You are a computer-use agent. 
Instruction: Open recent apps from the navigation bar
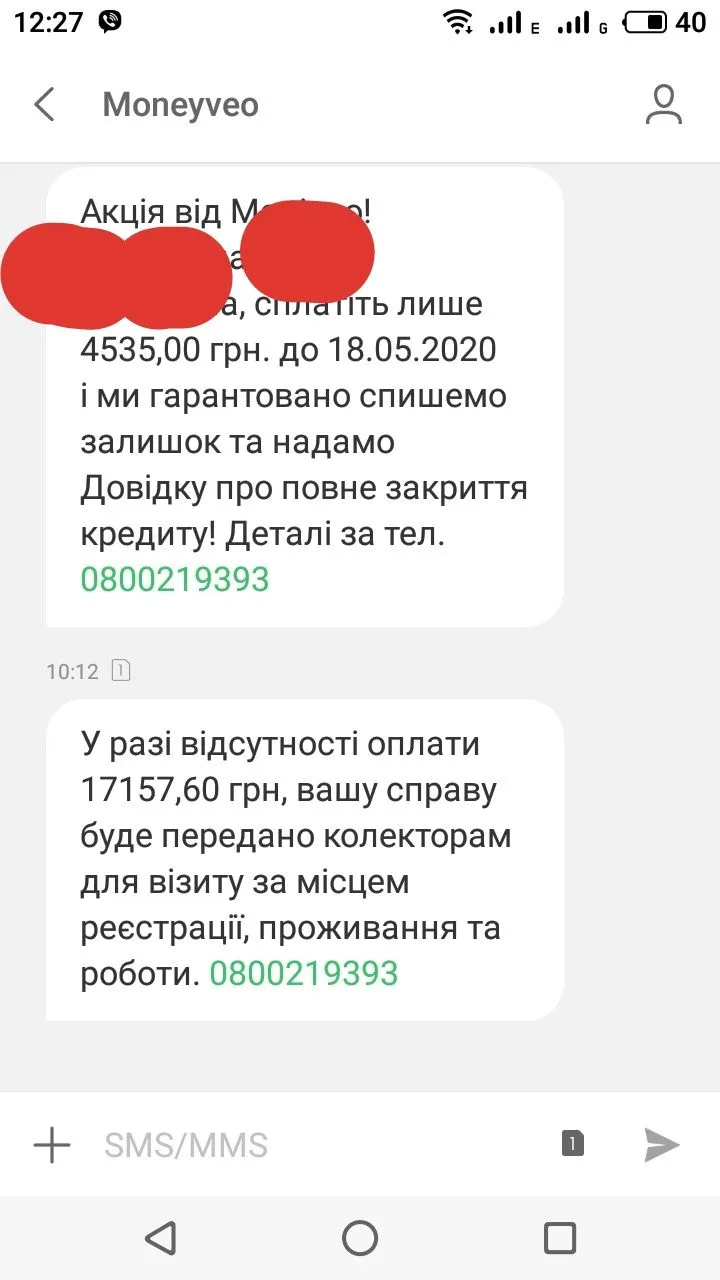[559, 1238]
